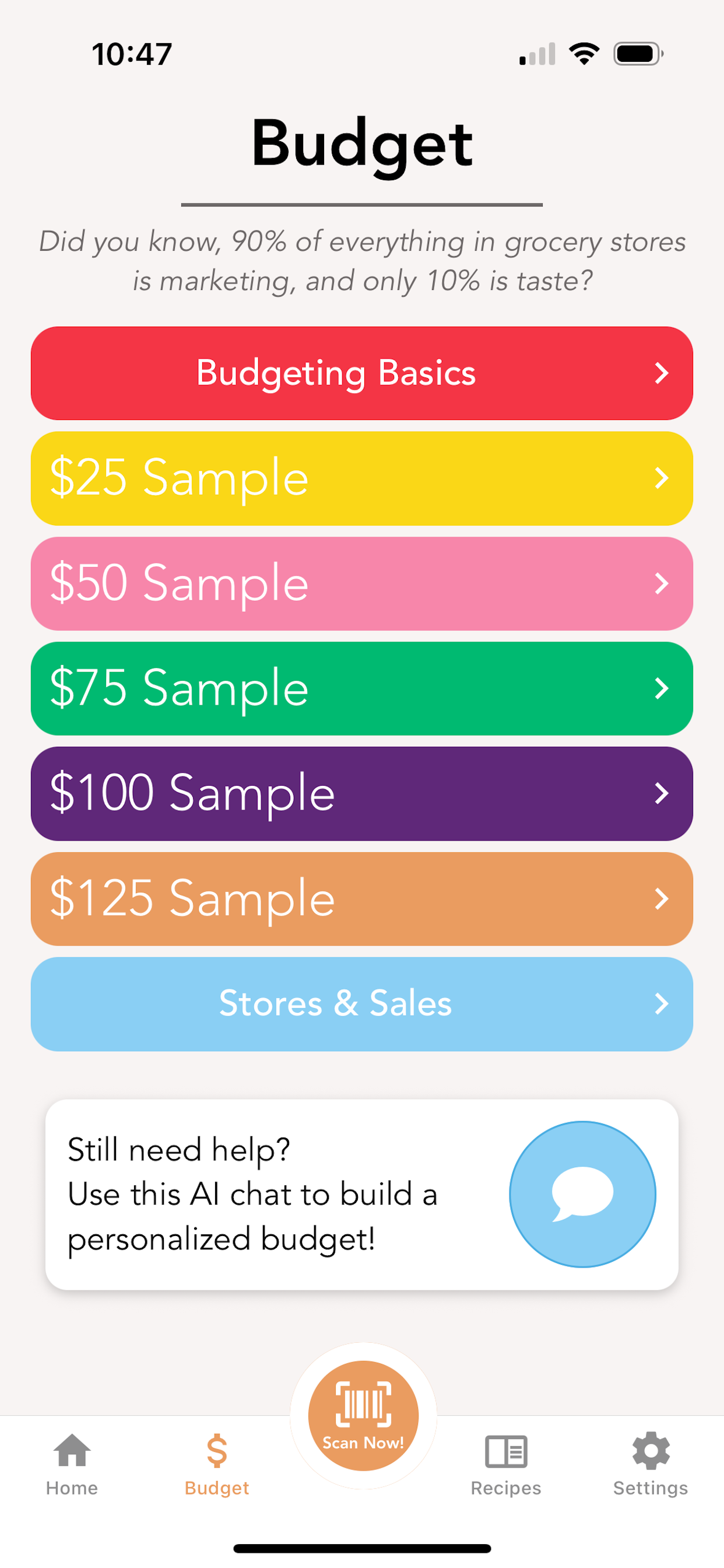Open Budgeting Basics
Viewport: 724px width, 1568px height.
click(x=362, y=373)
